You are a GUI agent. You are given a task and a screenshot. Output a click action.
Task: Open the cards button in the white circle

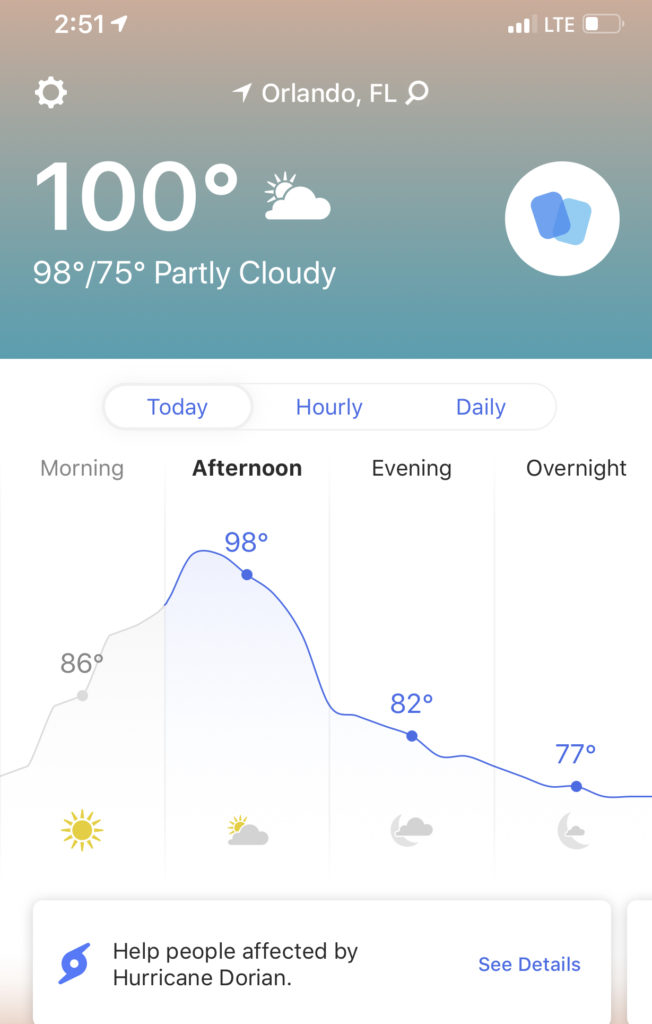561,218
